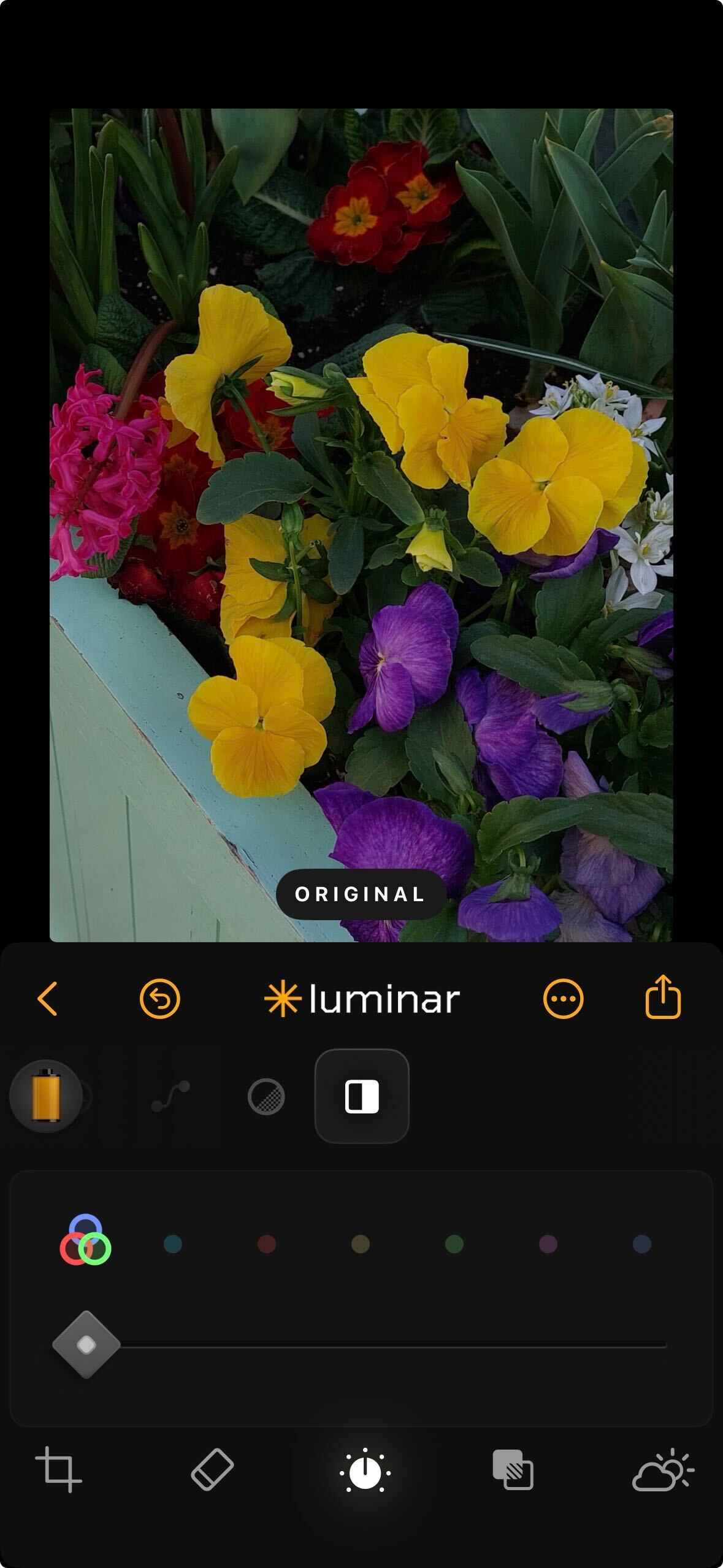Open the more options menu
The height and width of the screenshot is (1568, 723).
click(x=563, y=999)
